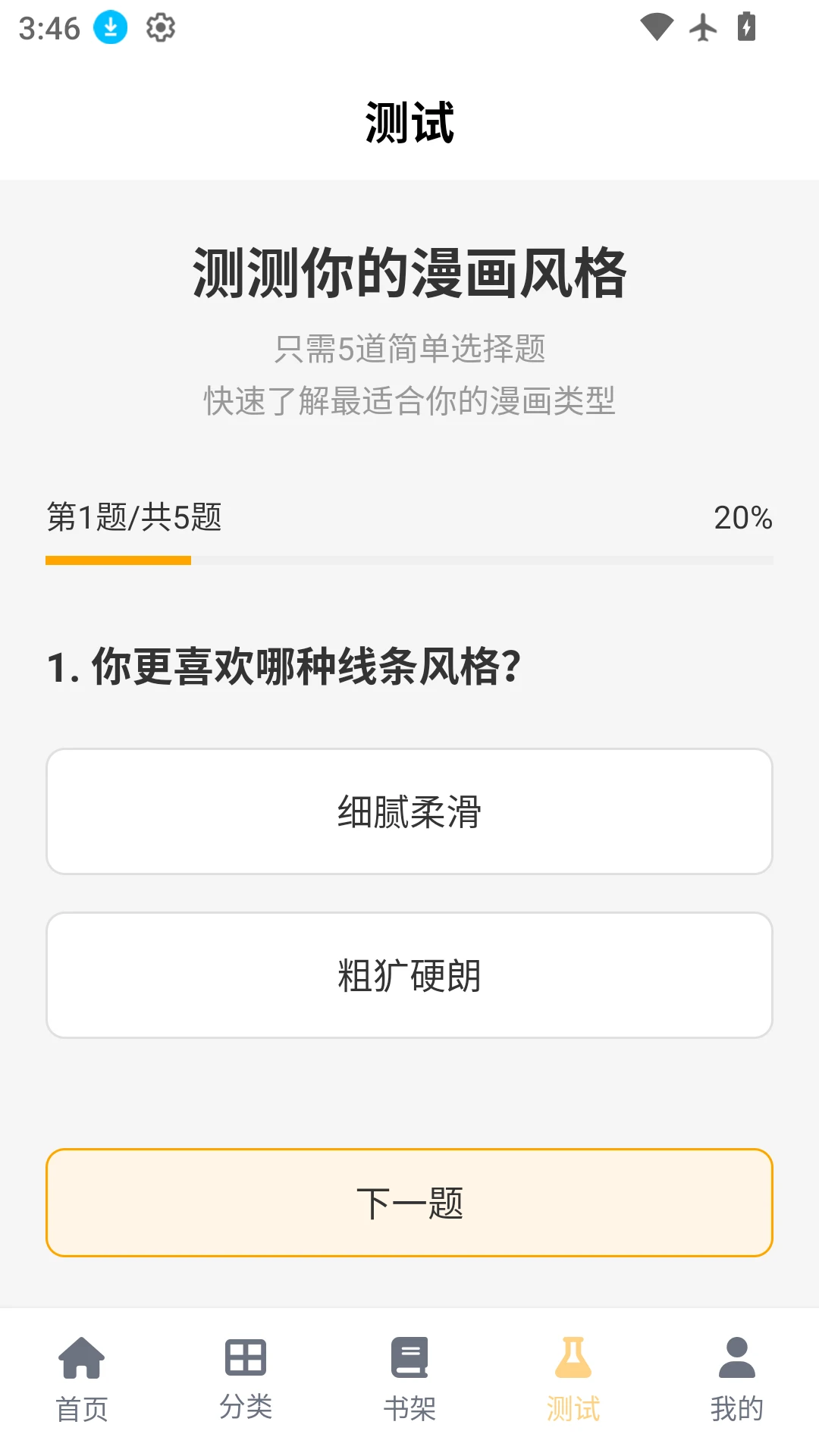Tap the 测试 tab
The image size is (819, 1456).
(x=573, y=1377)
